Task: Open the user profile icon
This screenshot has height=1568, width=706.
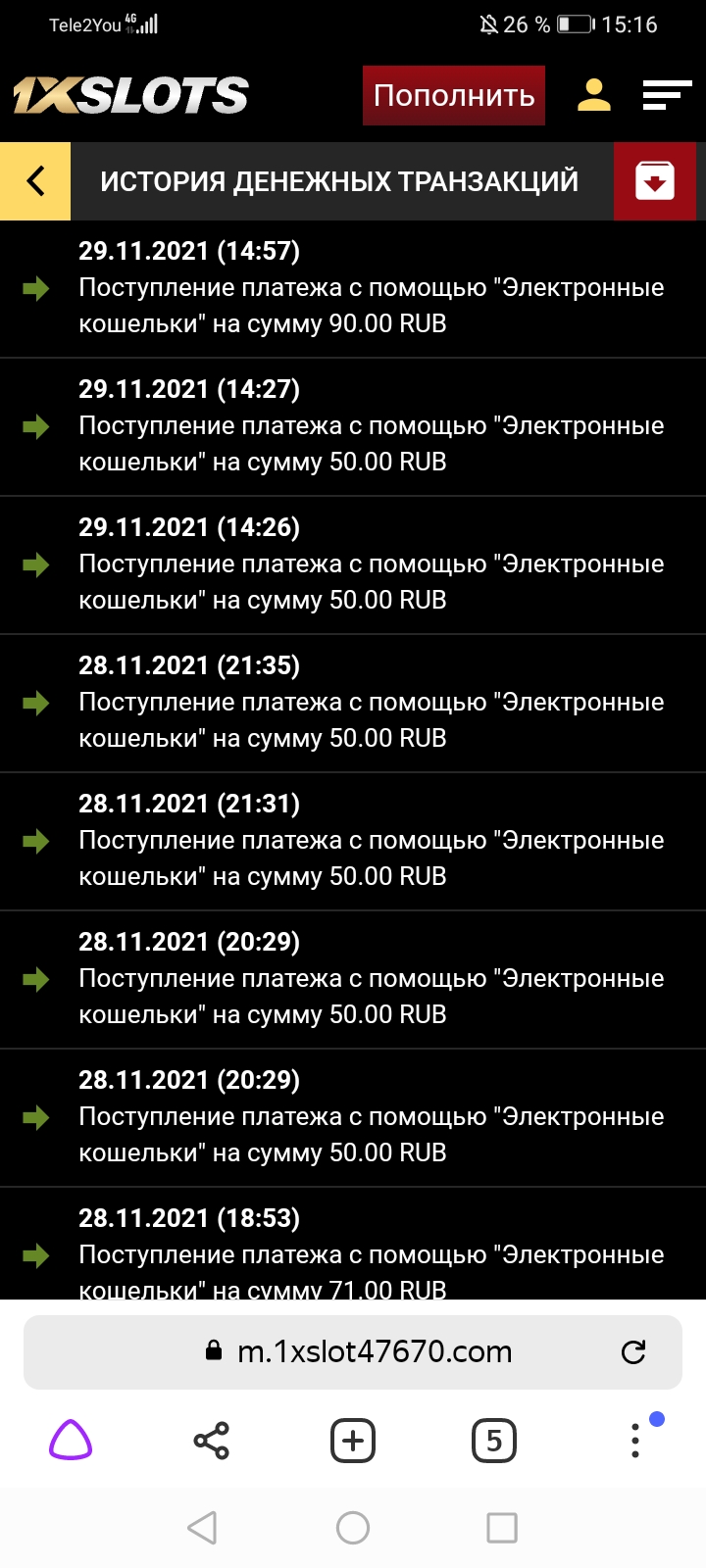Action: 594,95
